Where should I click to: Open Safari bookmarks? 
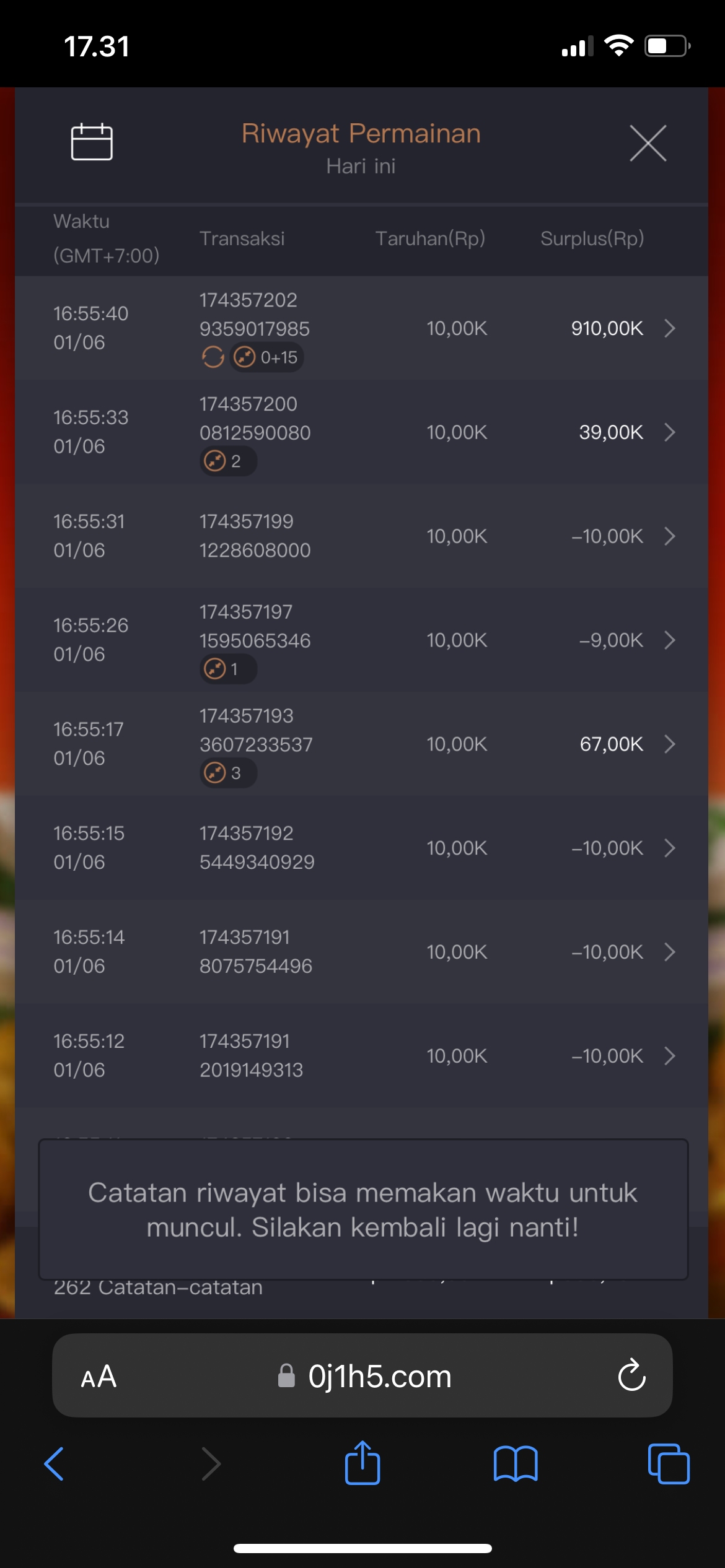(x=515, y=1464)
